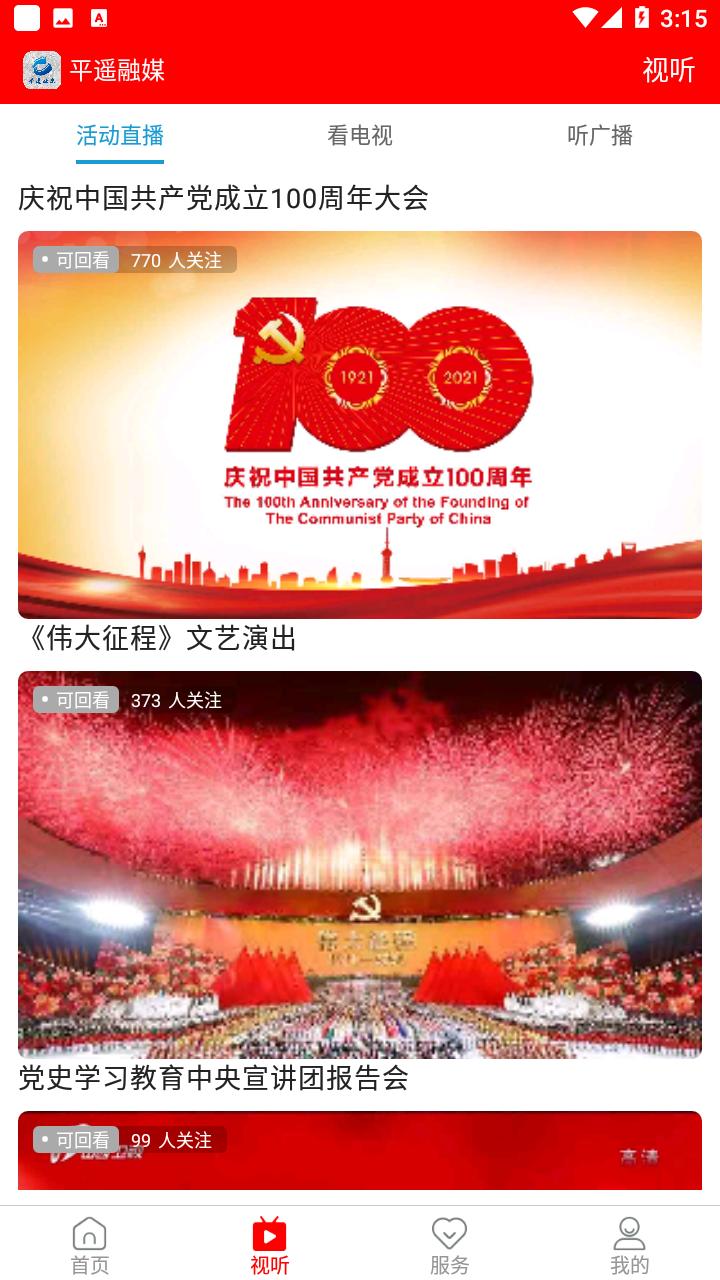Open the 党史学习教育 report video card
This screenshot has width=720, height=1280.
[x=360, y=1150]
